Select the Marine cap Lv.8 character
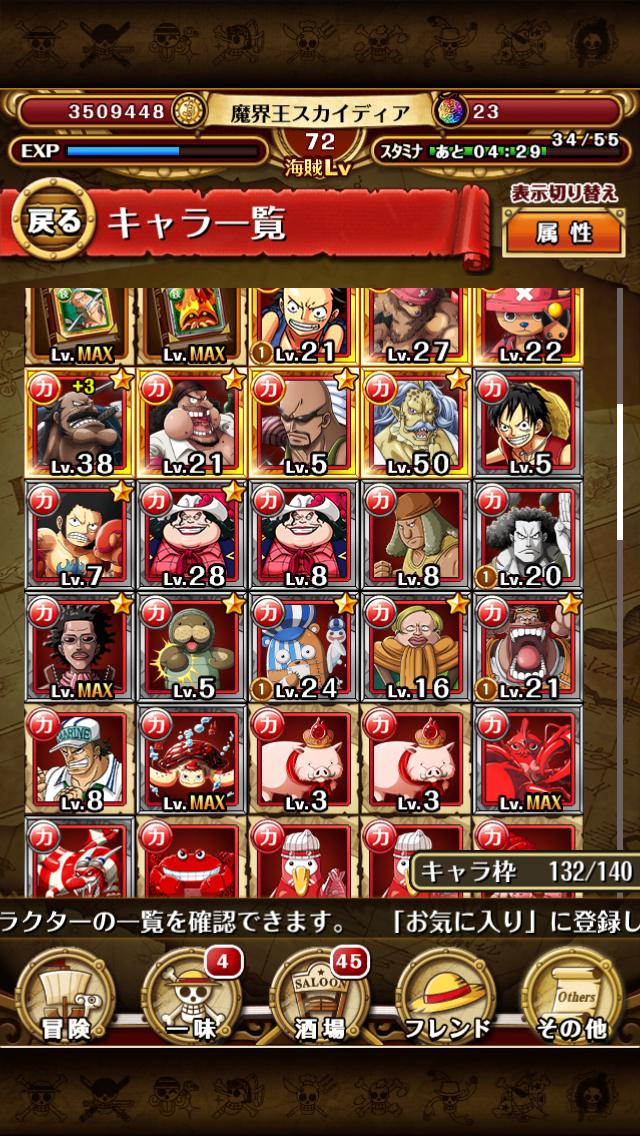Image resolution: width=640 pixels, height=1136 pixels. 80,759
